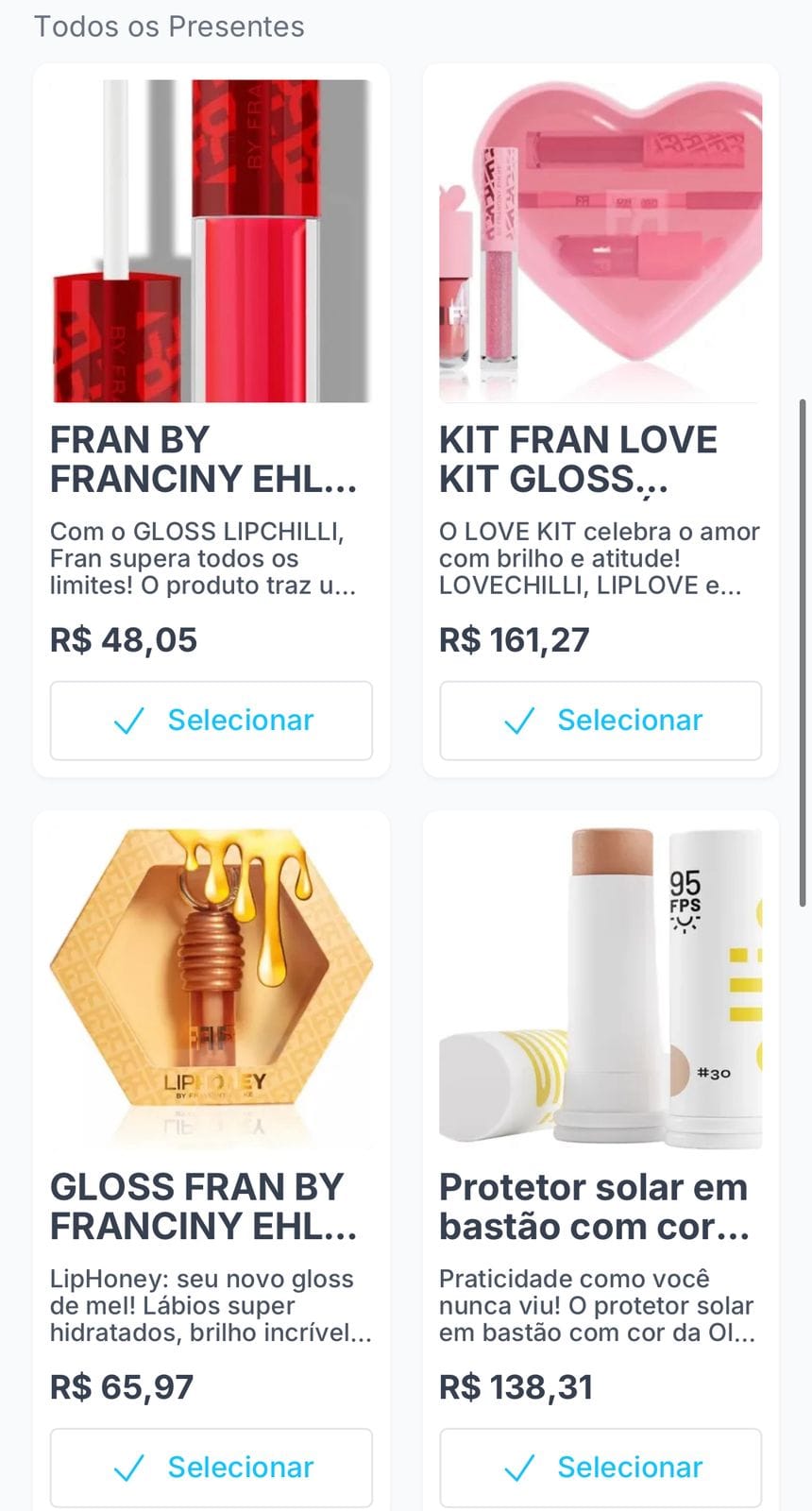Open the Gloss Lipchilli product image

pos(211,241)
